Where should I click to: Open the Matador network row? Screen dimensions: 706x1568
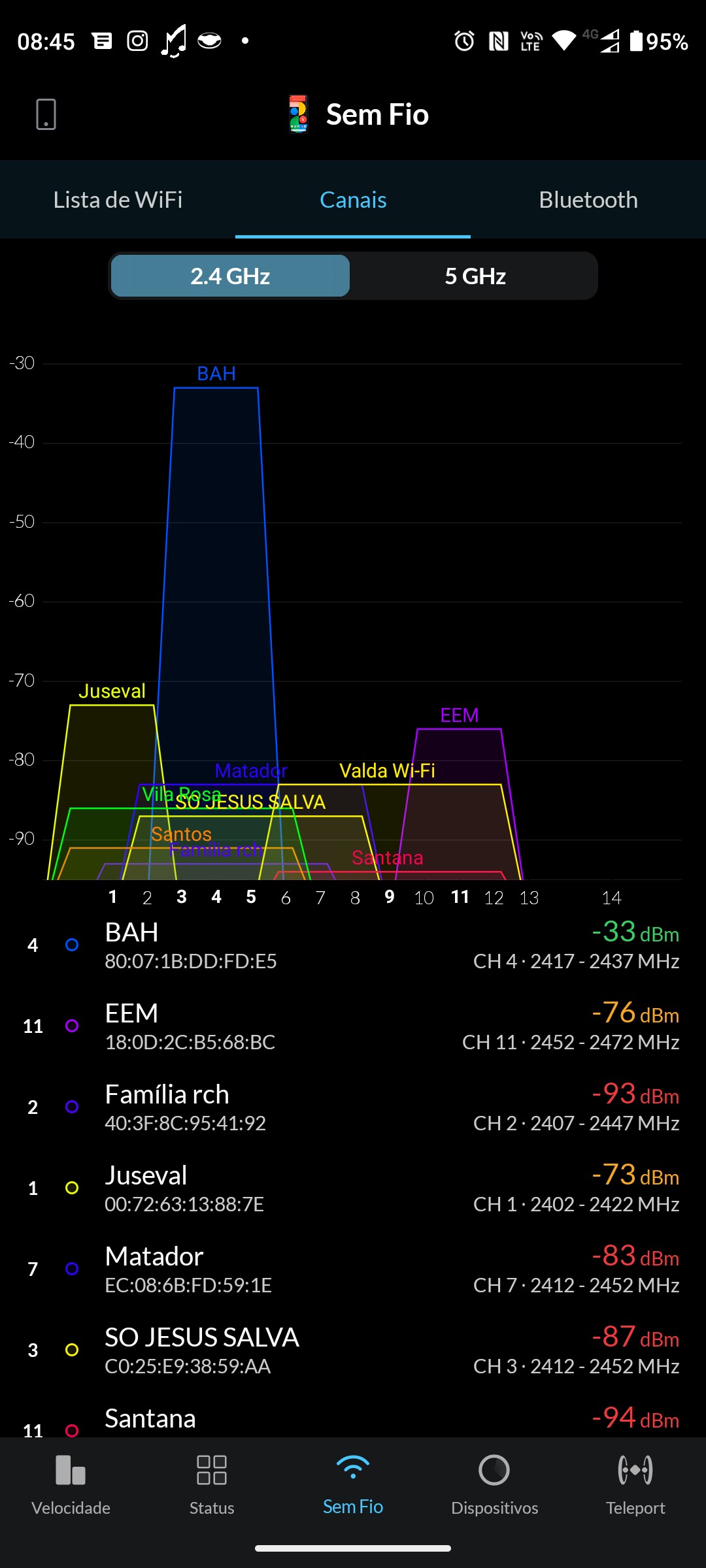point(353,1269)
